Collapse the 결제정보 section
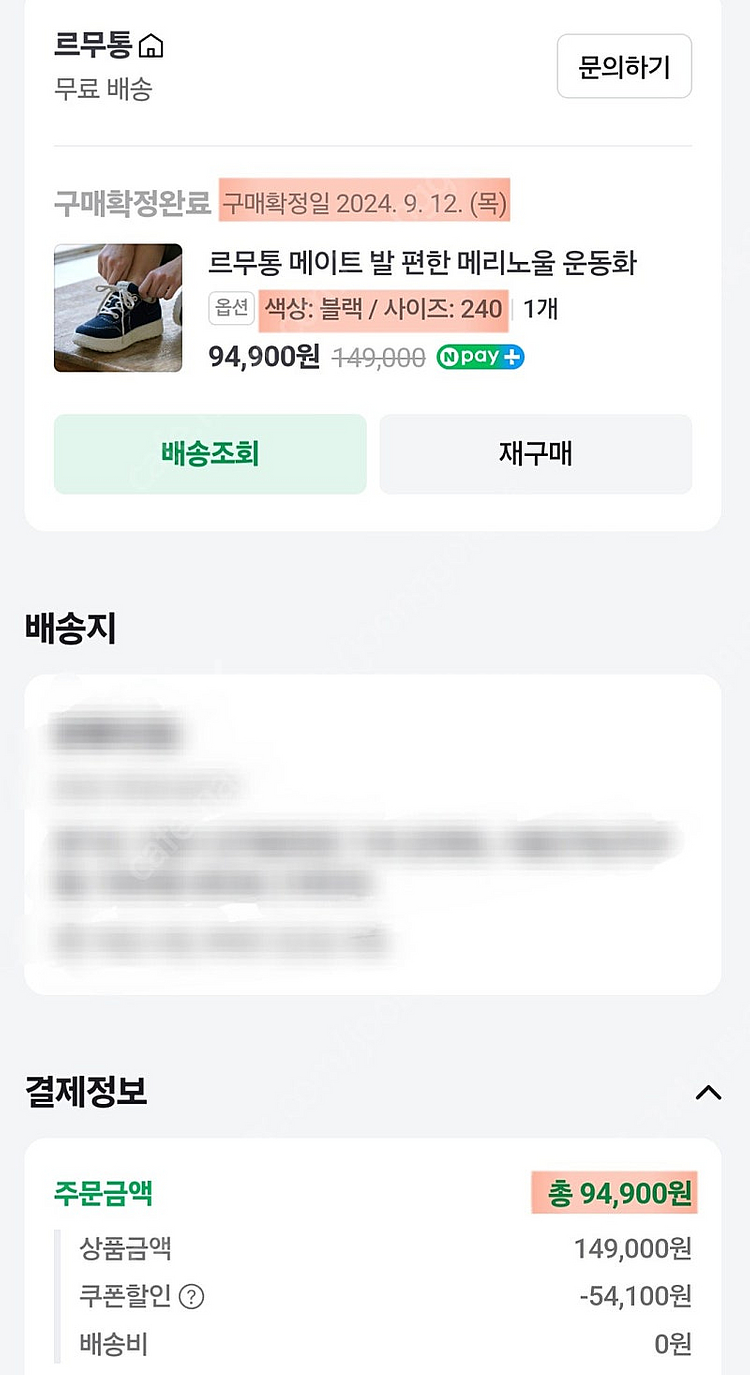This screenshot has height=1375, width=750. pos(708,1092)
